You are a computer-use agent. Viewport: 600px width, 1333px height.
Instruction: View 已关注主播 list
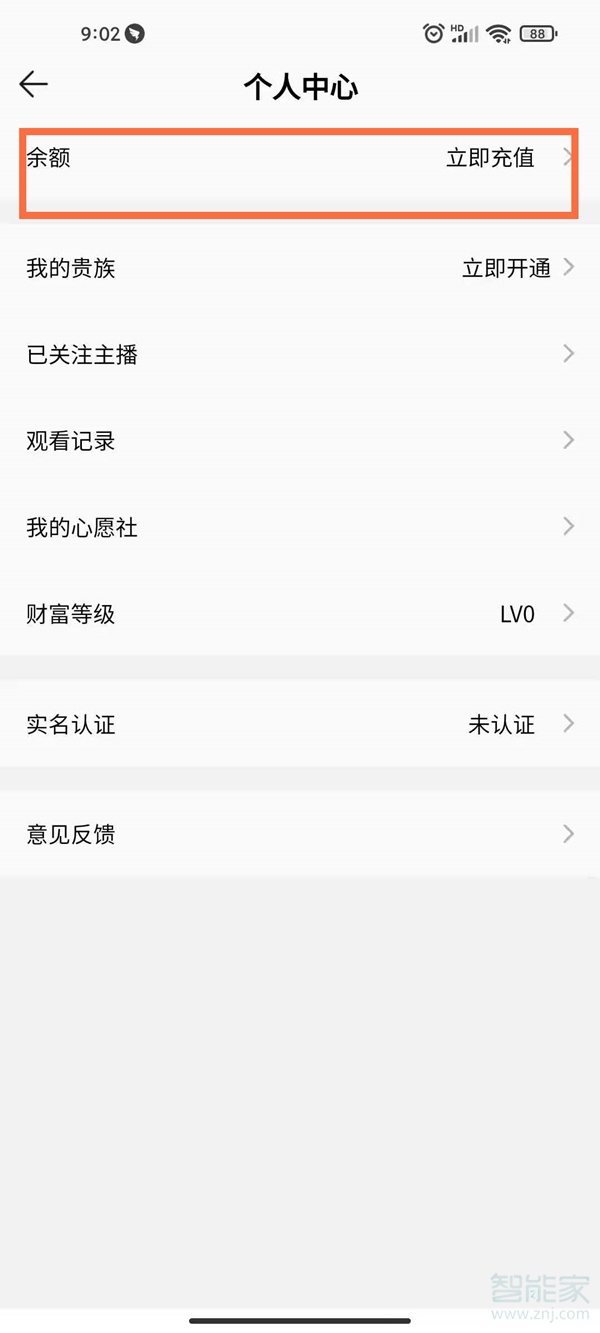pos(300,354)
